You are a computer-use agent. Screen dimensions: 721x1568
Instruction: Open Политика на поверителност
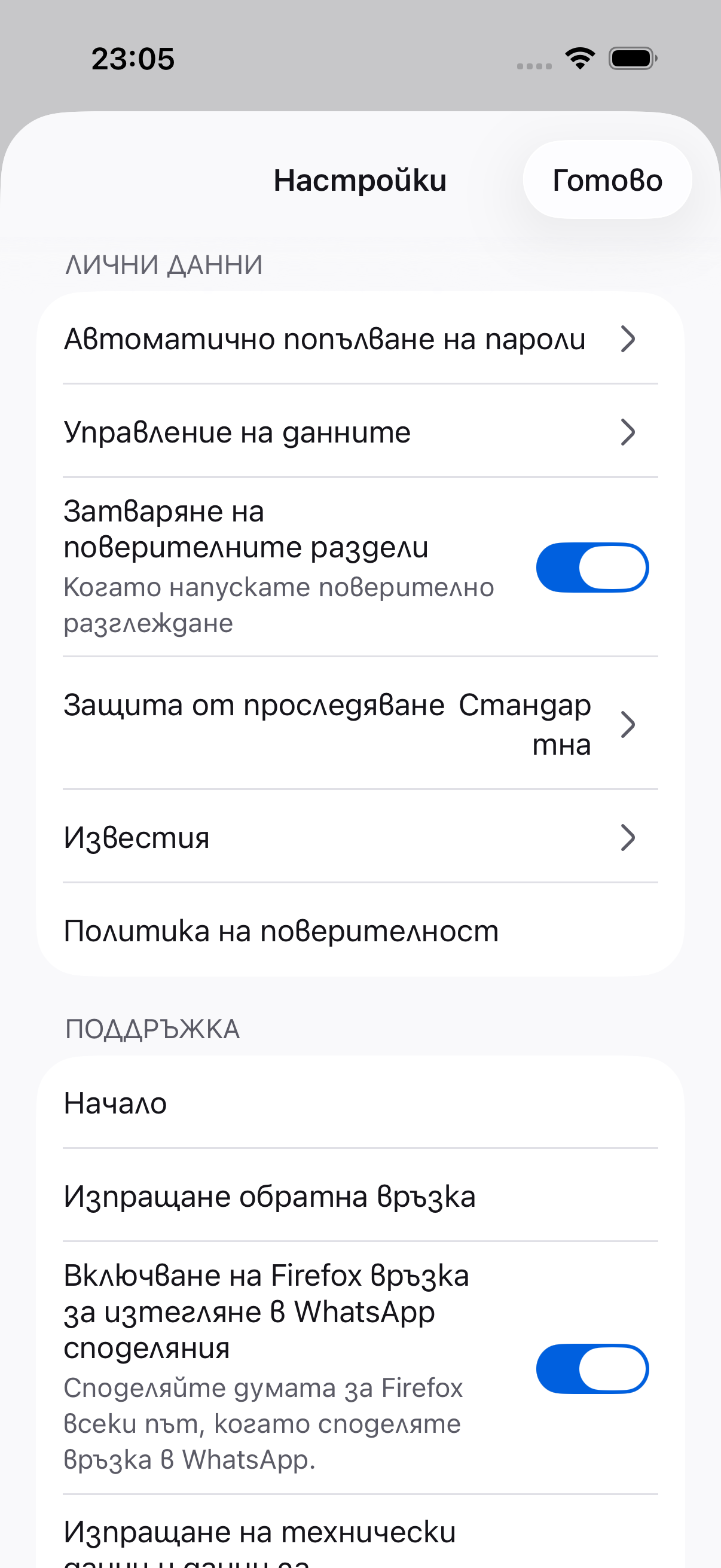(x=360, y=930)
